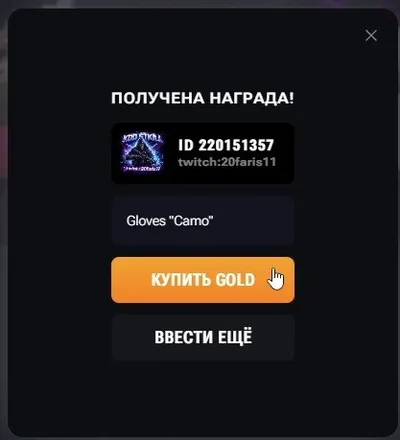Tap the КУПИТЬ GOLD button
Image resolution: width=400 pixels, height=440 pixels.
coord(203,280)
